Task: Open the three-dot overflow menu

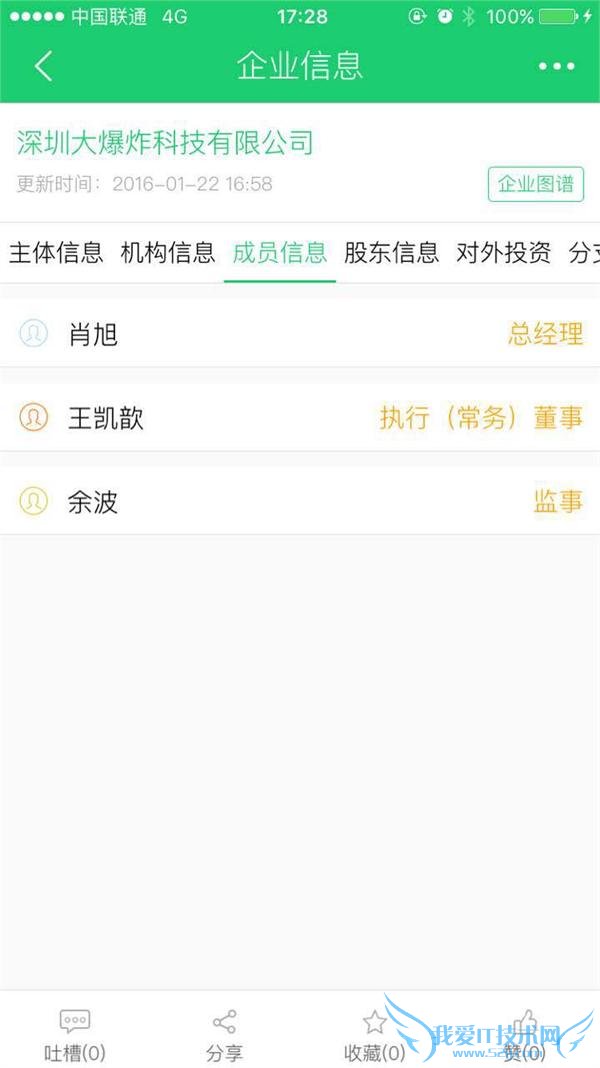Action: pyautogui.click(x=556, y=66)
